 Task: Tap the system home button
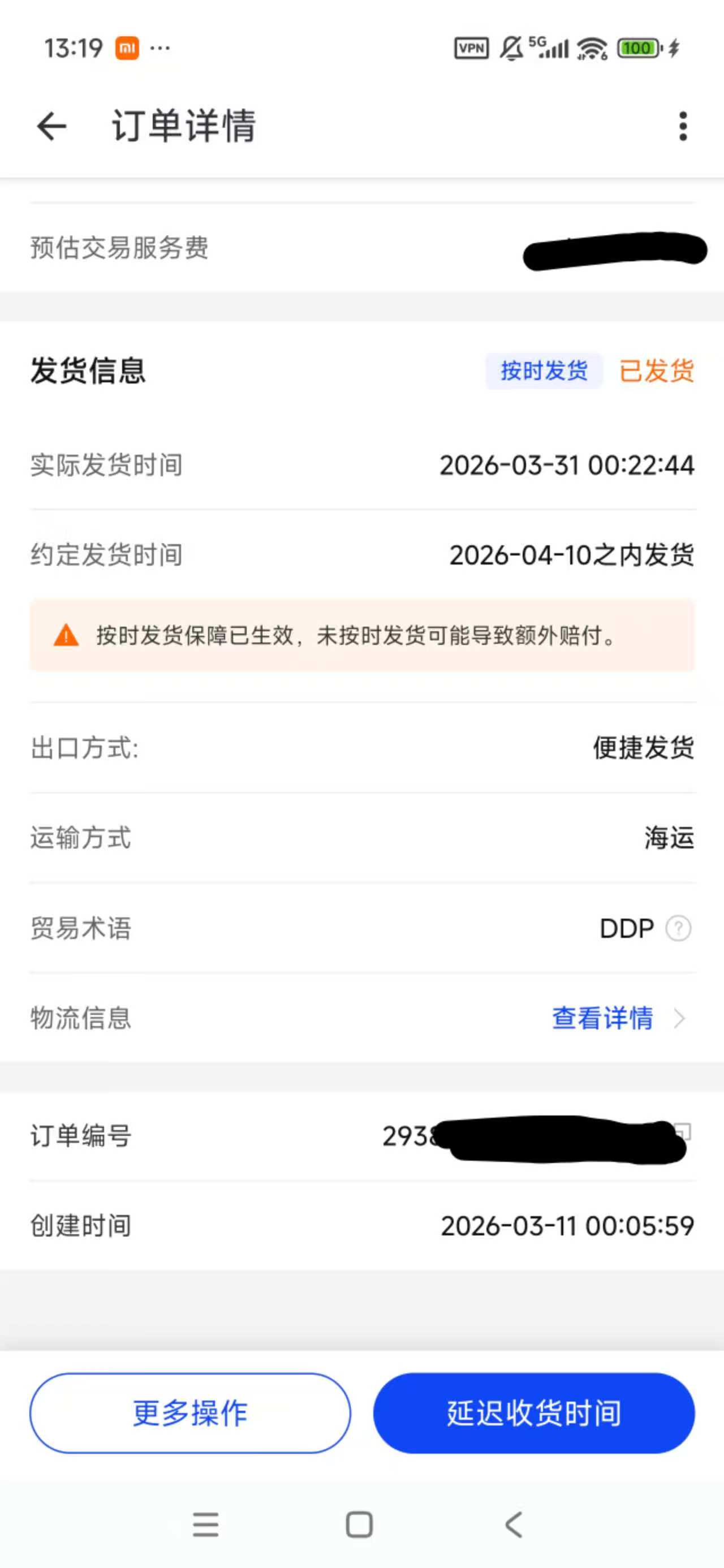tap(359, 1525)
